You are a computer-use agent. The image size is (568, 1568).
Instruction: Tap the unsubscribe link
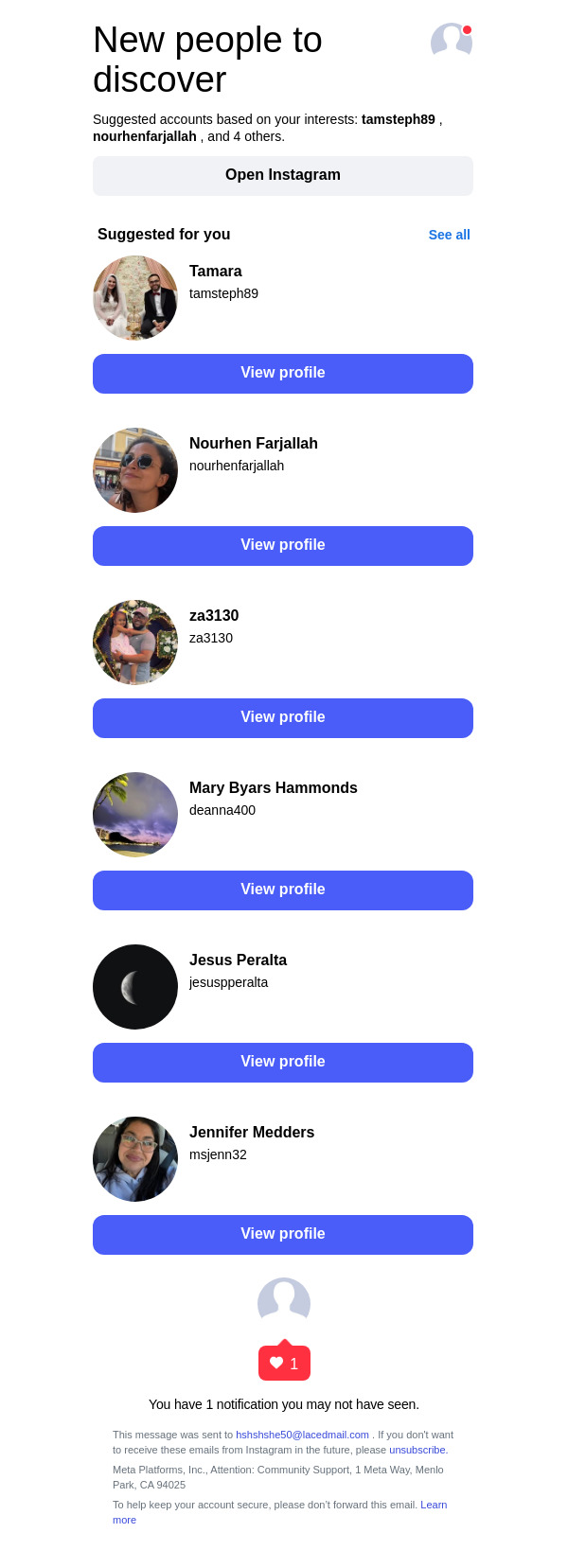point(417,1450)
